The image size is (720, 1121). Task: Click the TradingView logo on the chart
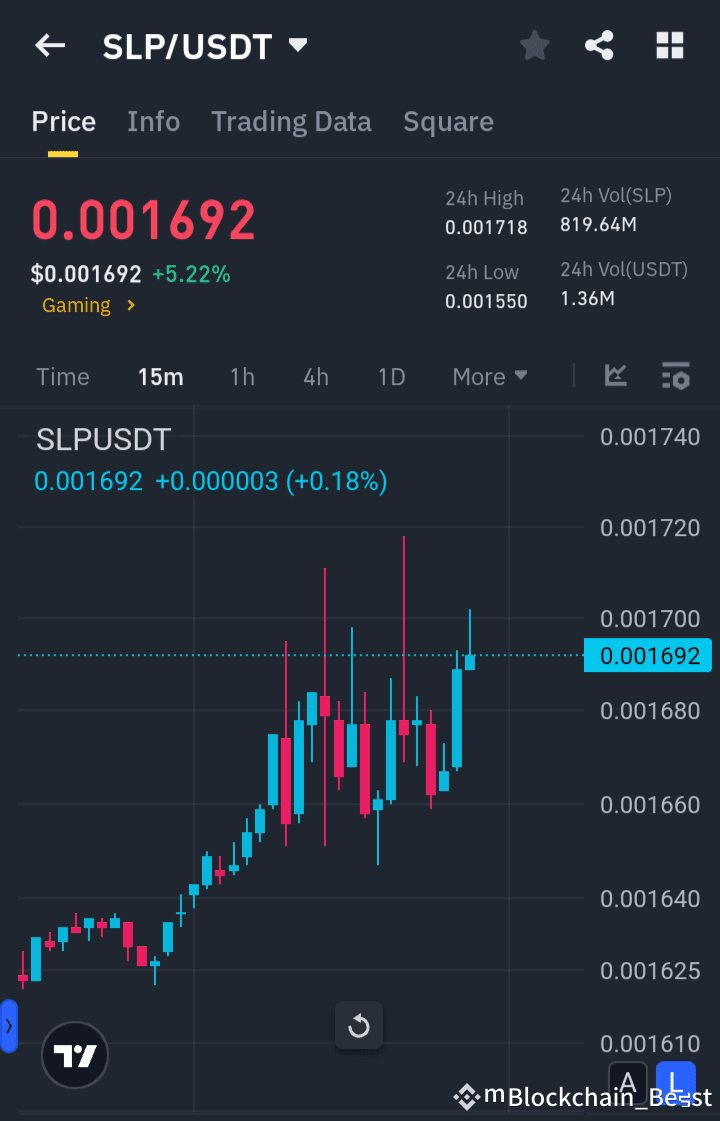tap(74, 1055)
